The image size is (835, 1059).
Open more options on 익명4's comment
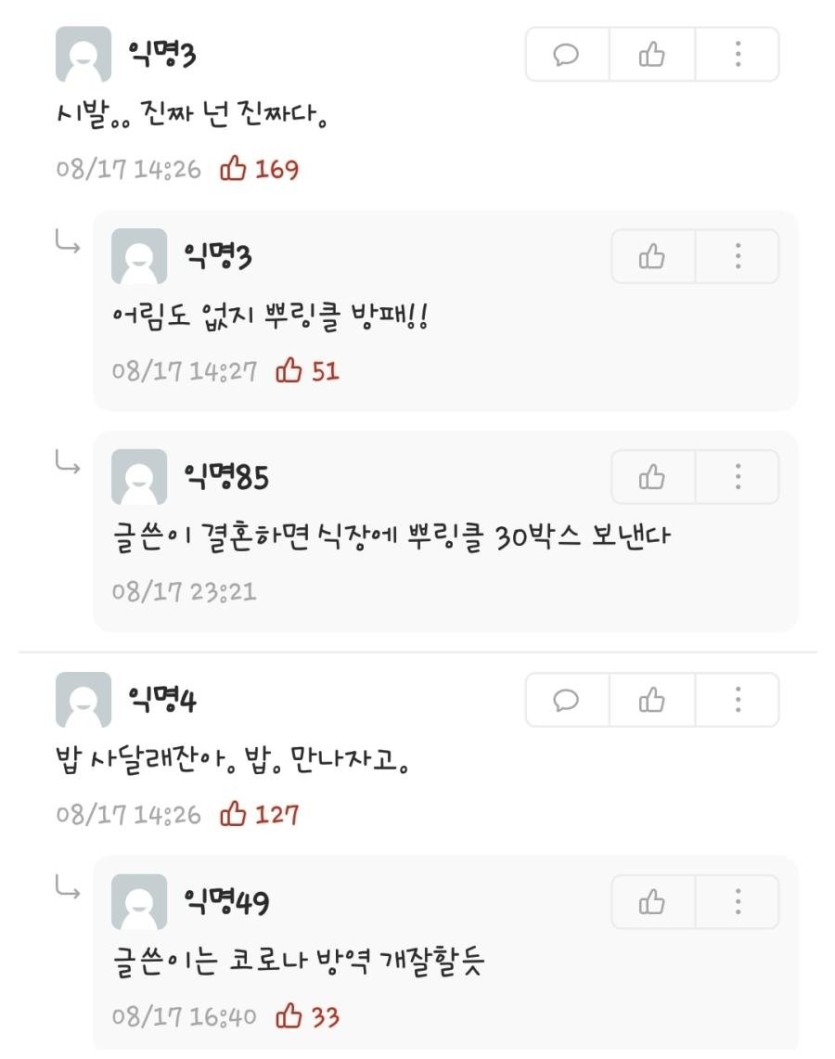click(x=737, y=700)
